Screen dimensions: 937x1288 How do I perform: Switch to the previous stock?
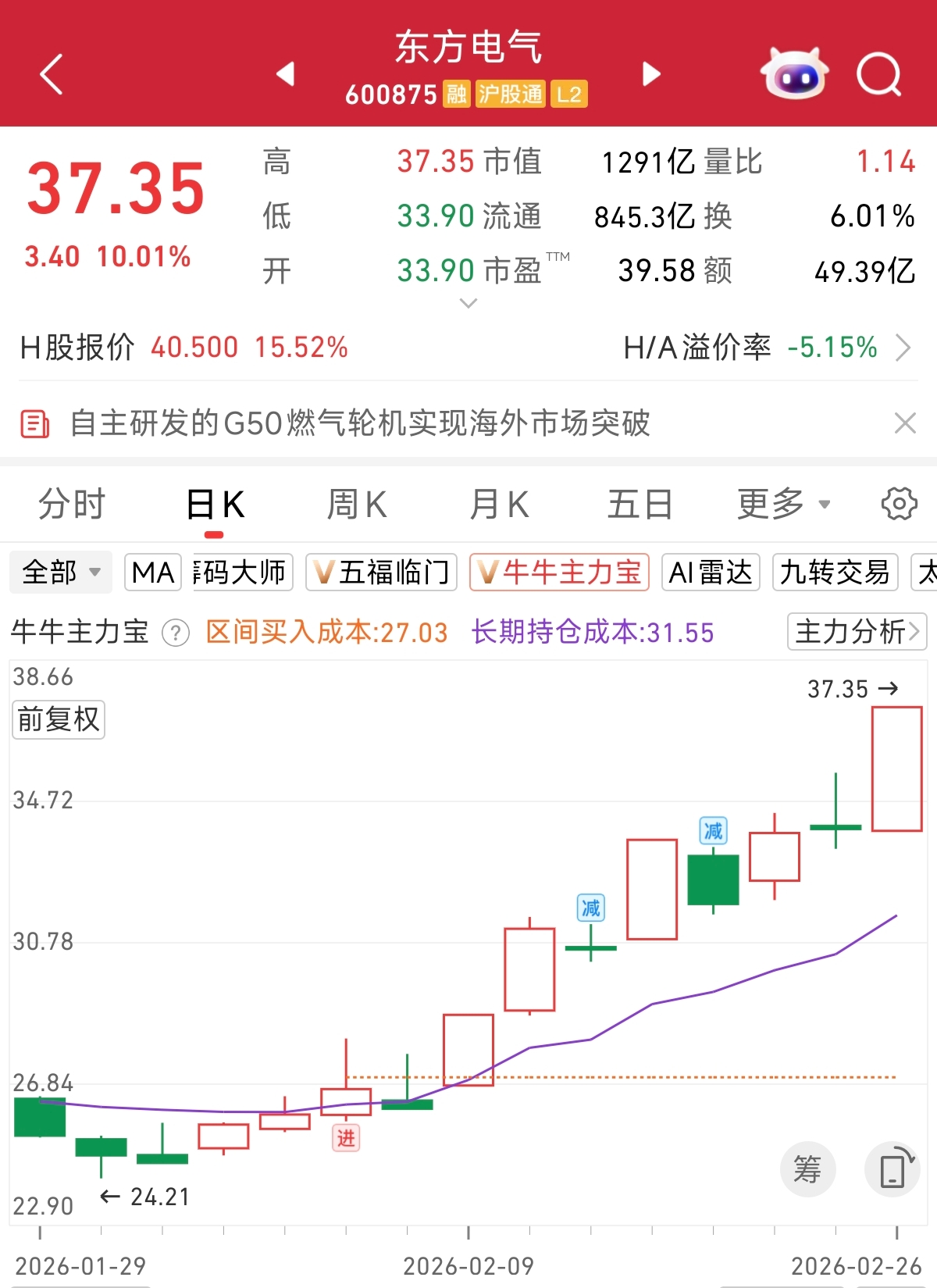(286, 74)
